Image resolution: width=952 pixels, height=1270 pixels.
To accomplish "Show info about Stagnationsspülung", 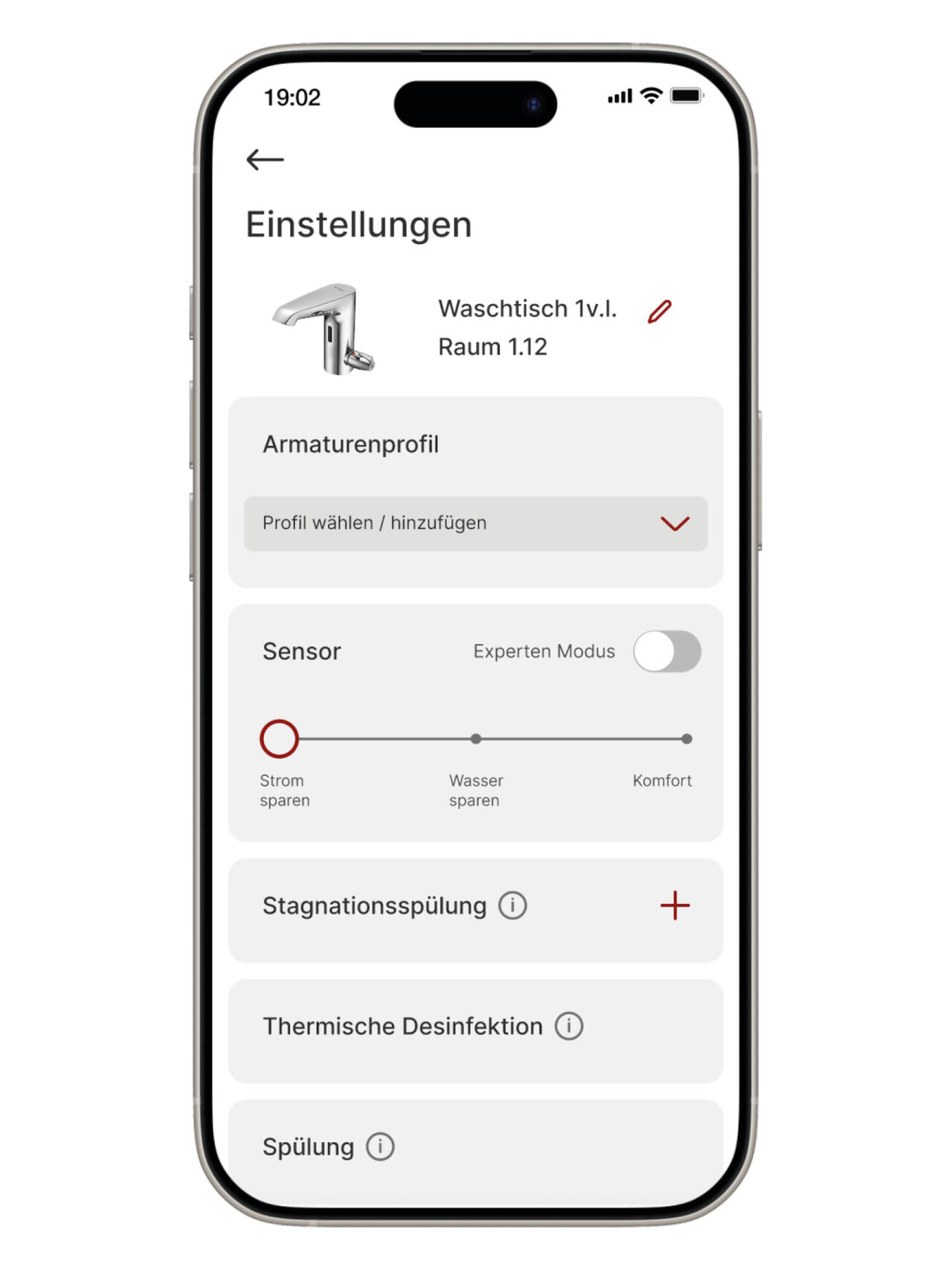I will (512, 905).
